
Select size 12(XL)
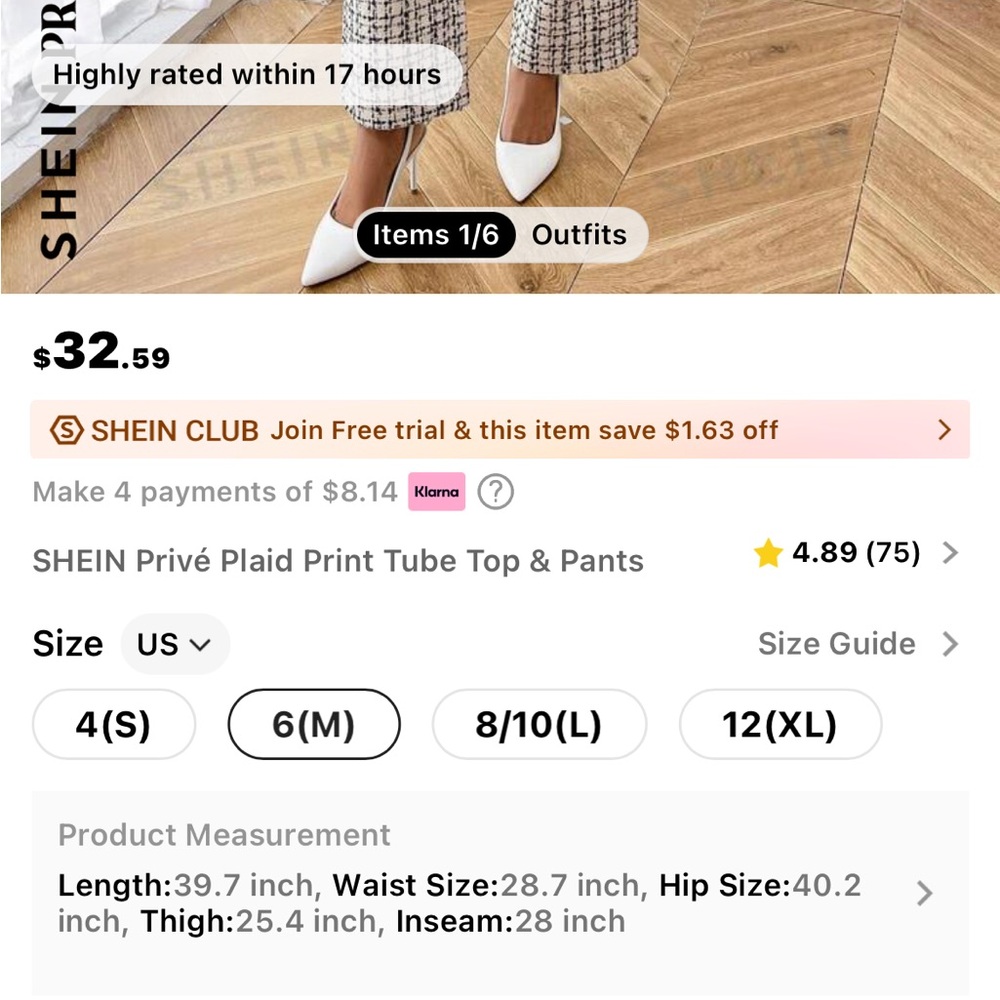click(780, 725)
